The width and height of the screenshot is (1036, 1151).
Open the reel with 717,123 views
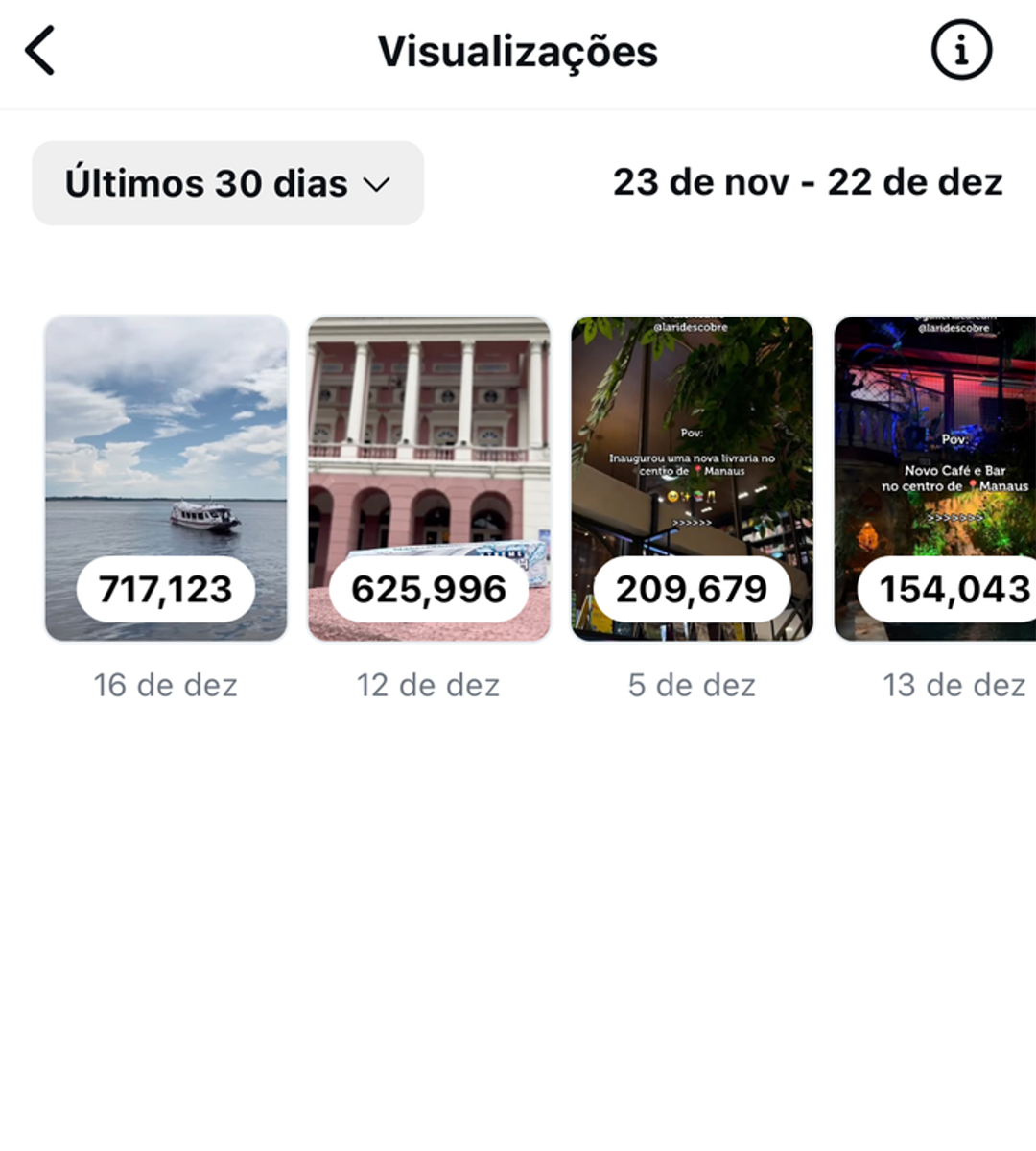pyautogui.click(x=166, y=478)
